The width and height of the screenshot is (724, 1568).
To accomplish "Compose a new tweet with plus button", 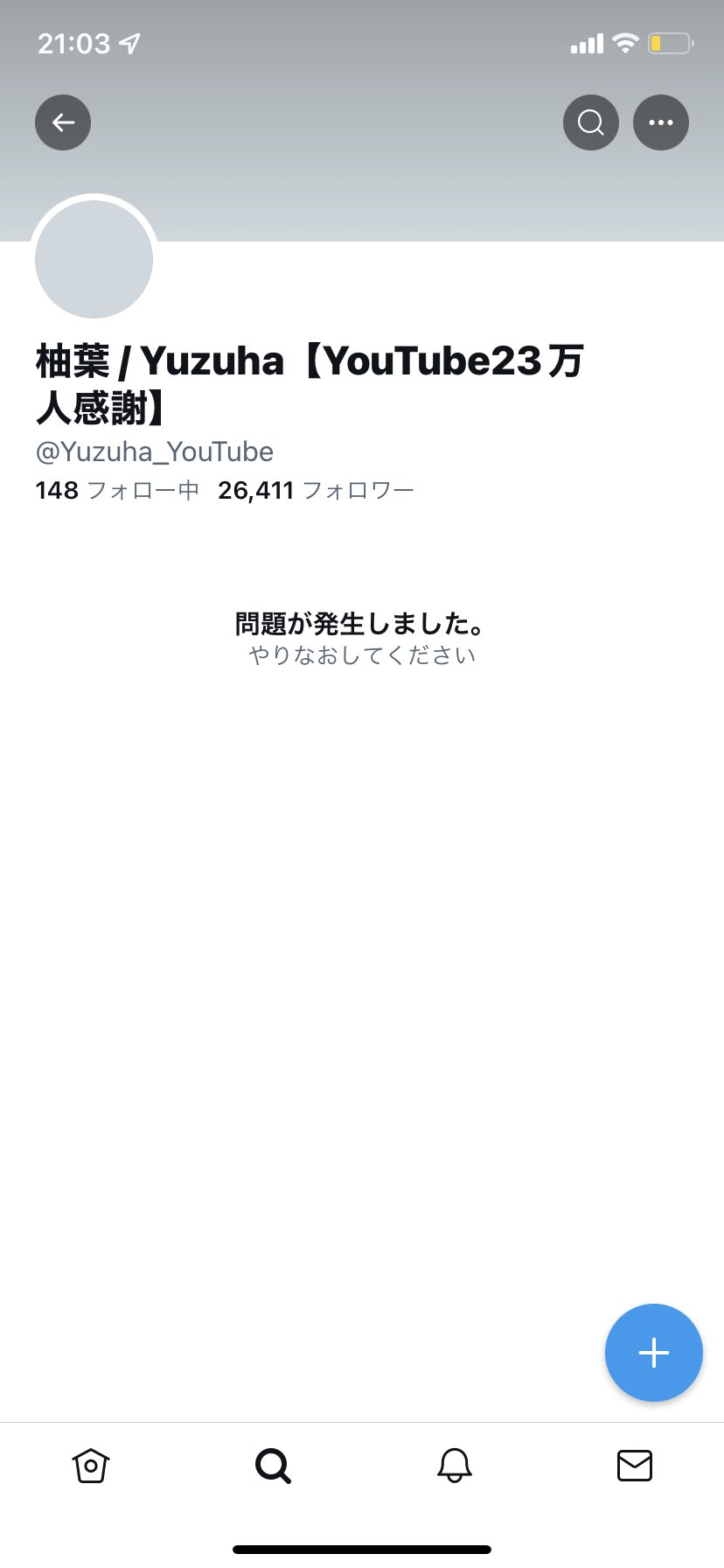I will 654,1353.
